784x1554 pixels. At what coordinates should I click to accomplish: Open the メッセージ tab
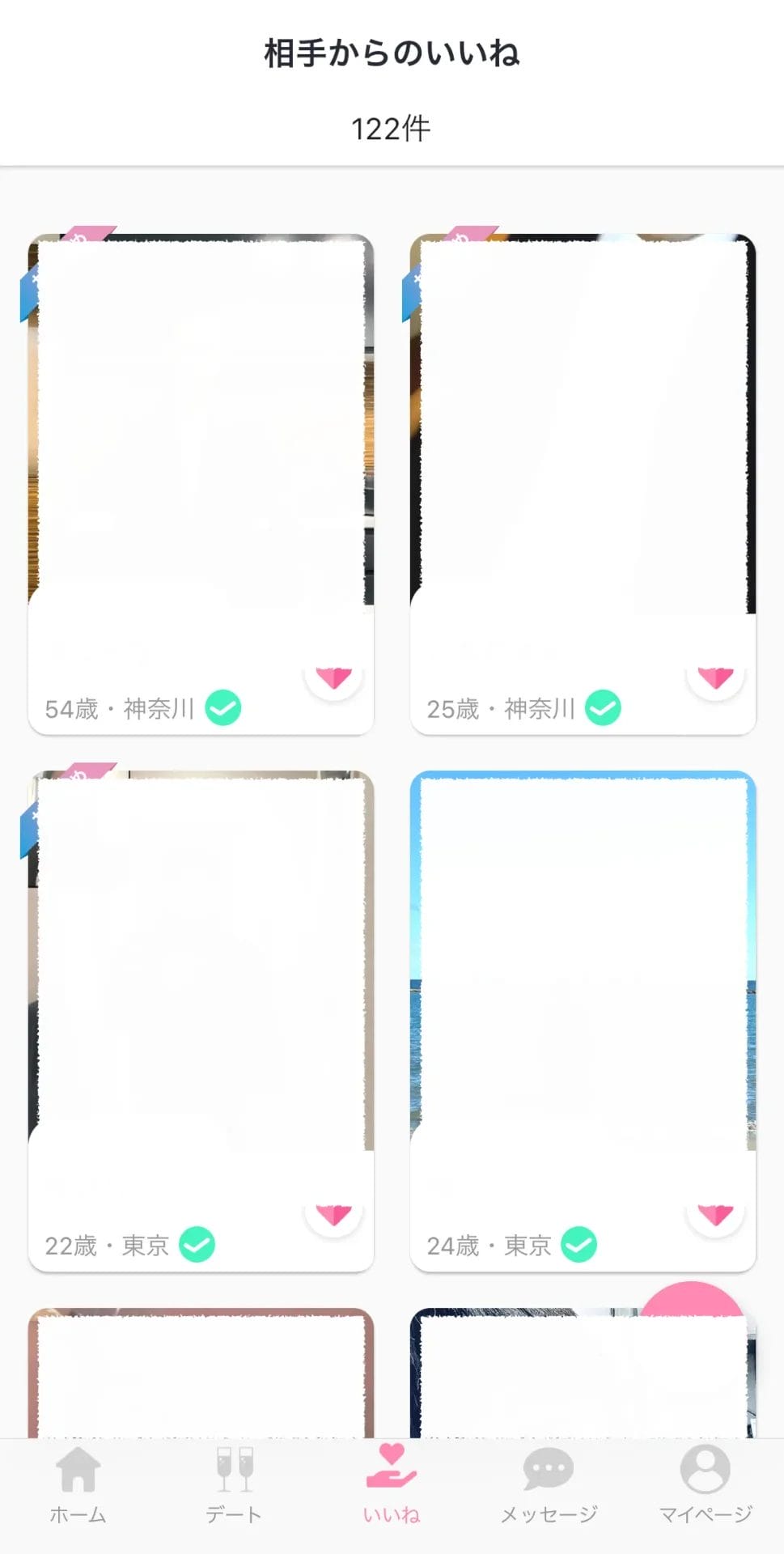[549, 1485]
